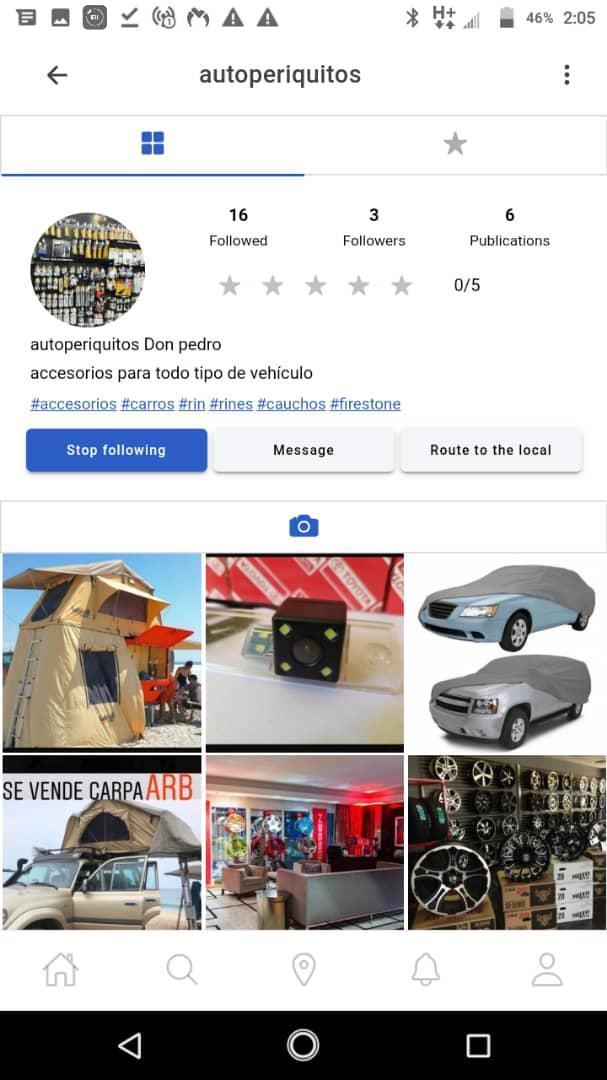The image size is (607, 1080).
Task: Open the three-dot overflow menu
Action: click(x=566, y=75)
